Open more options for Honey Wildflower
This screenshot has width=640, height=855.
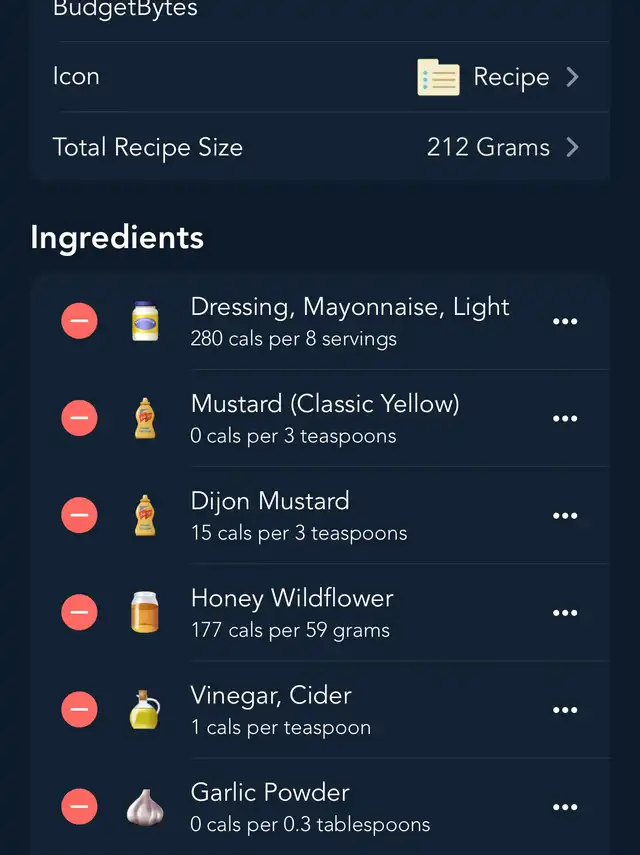[x=565, y=613]
